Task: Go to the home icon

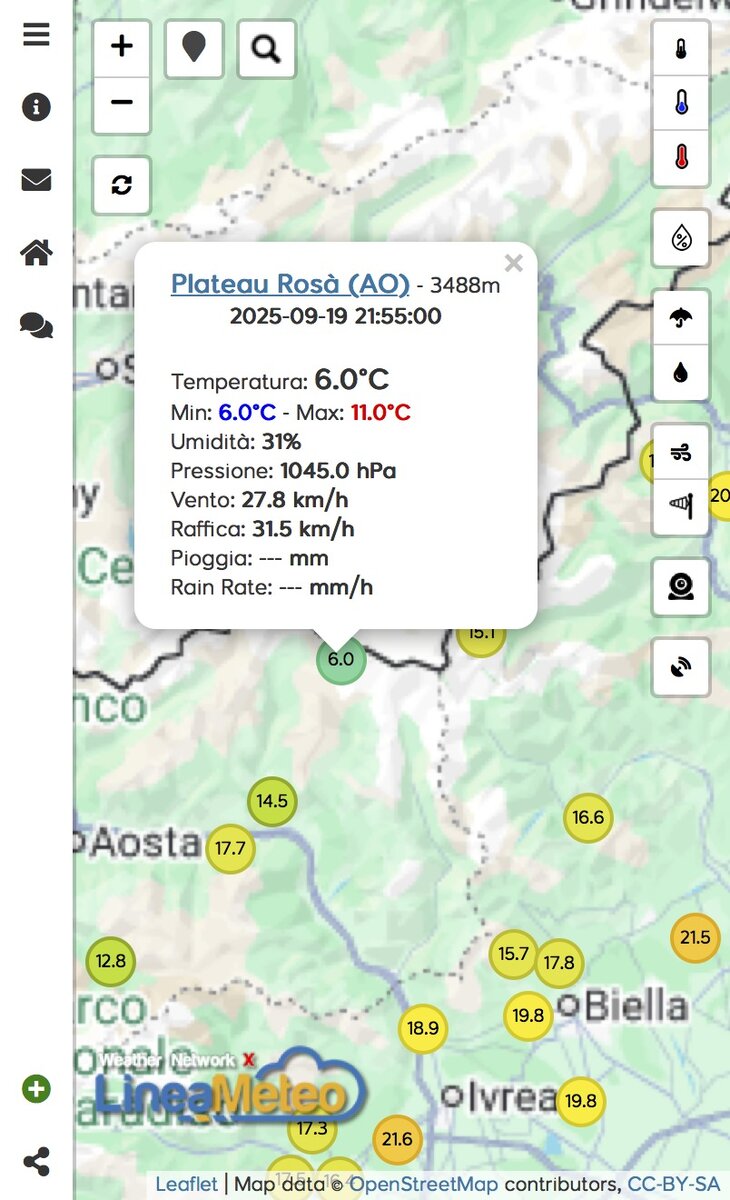Action: coord(36,252)
